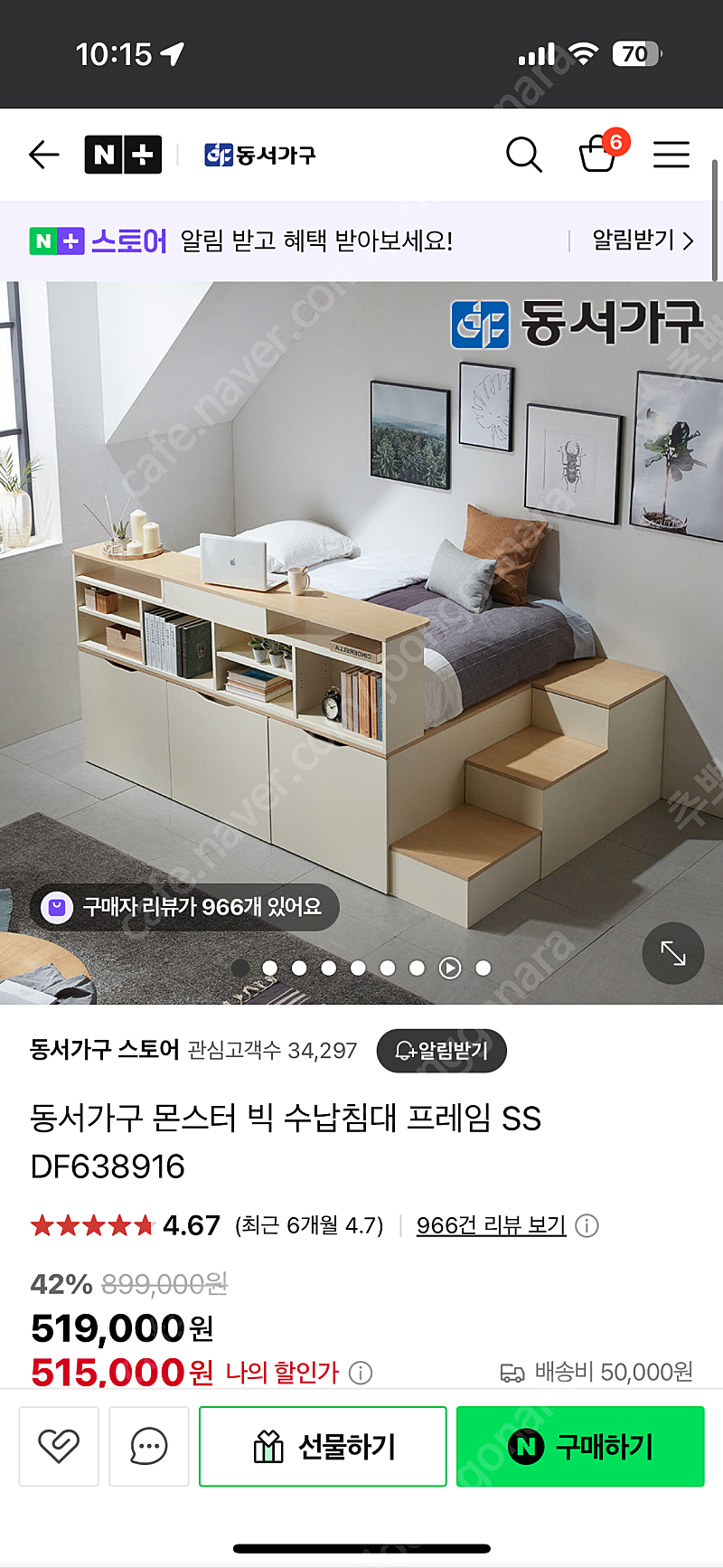Open the 동서가구 스토어 page
This screenshot has height=1568, width=723.
(x=105, y=1050)
